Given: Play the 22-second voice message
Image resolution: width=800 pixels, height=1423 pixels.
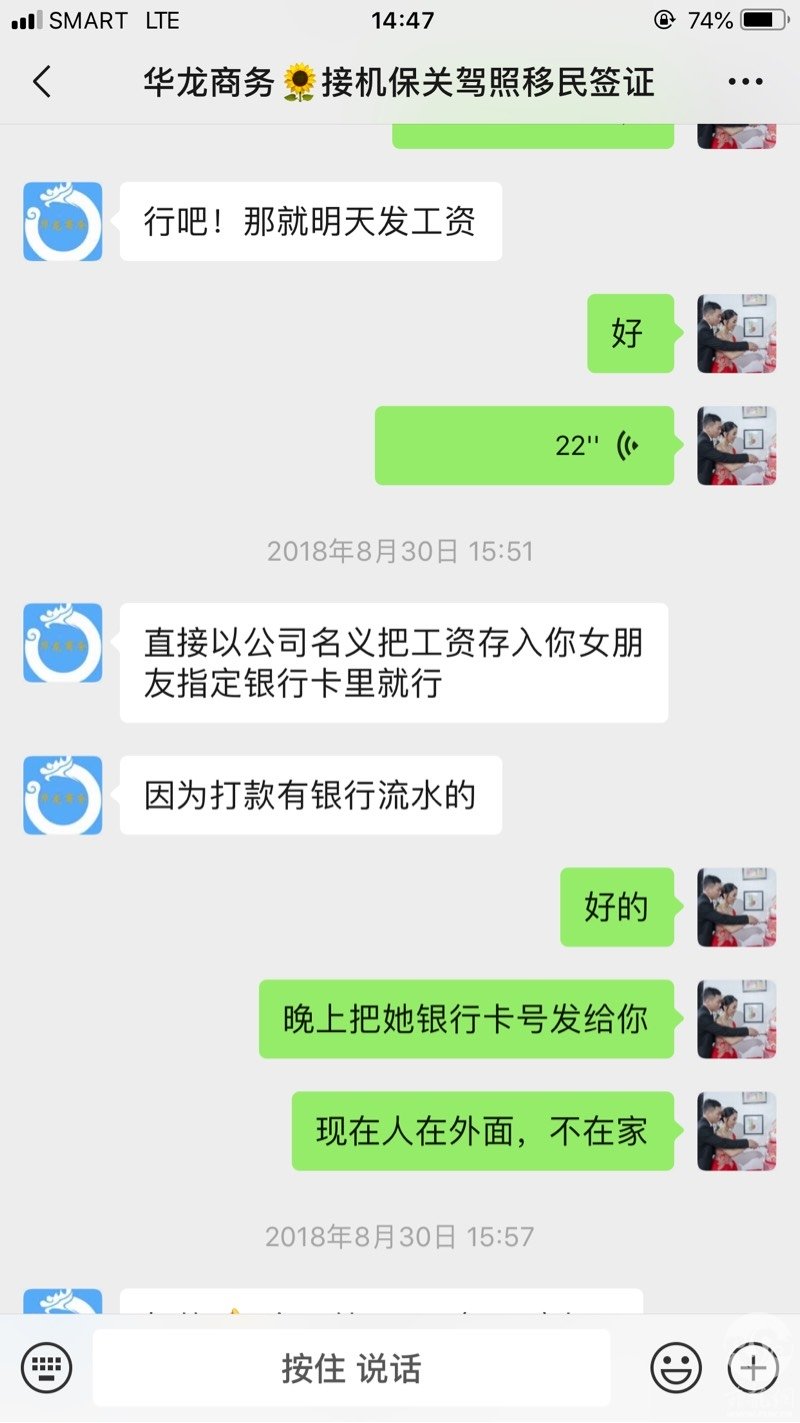Looking at the screenshot, I should (524, 446).
